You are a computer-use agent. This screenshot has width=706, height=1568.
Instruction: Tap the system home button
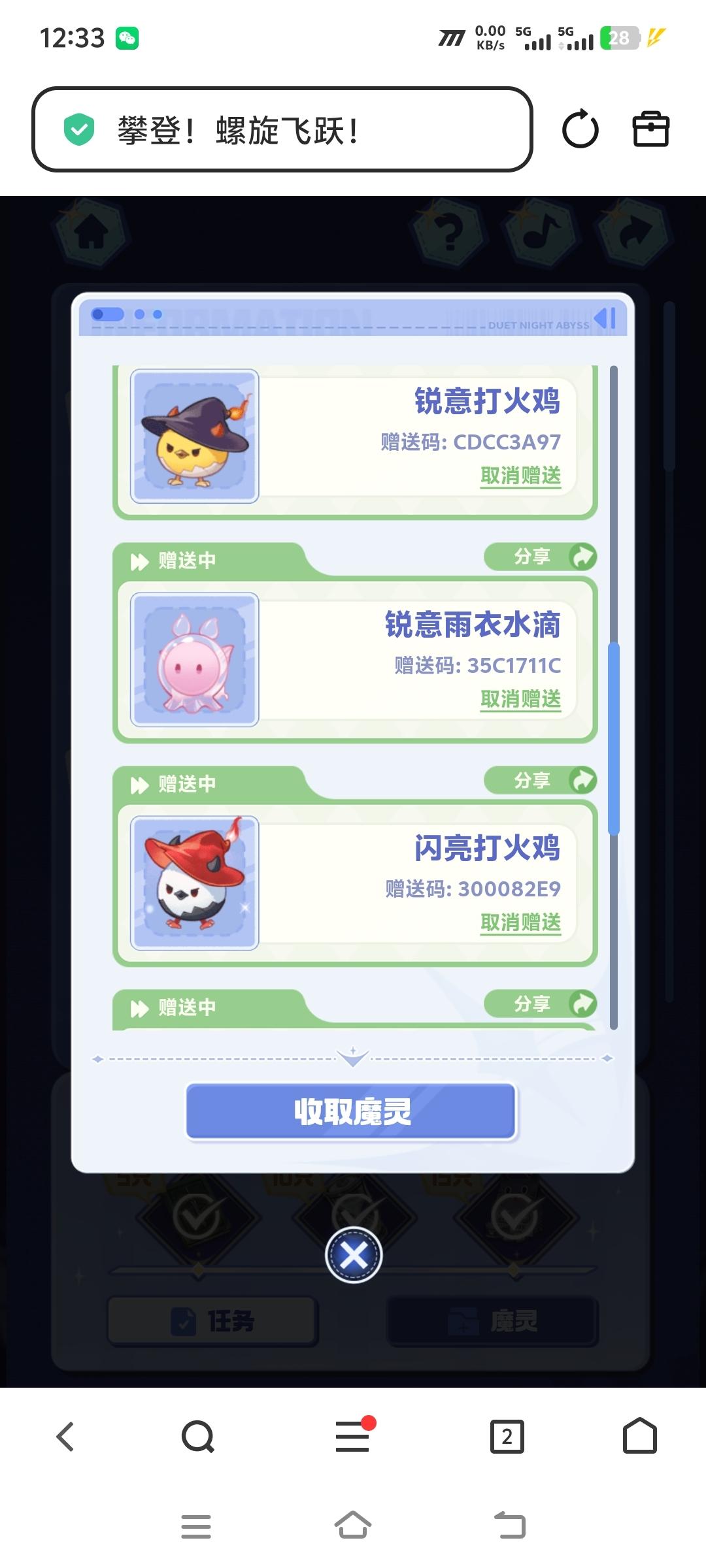pos(353,1526)
